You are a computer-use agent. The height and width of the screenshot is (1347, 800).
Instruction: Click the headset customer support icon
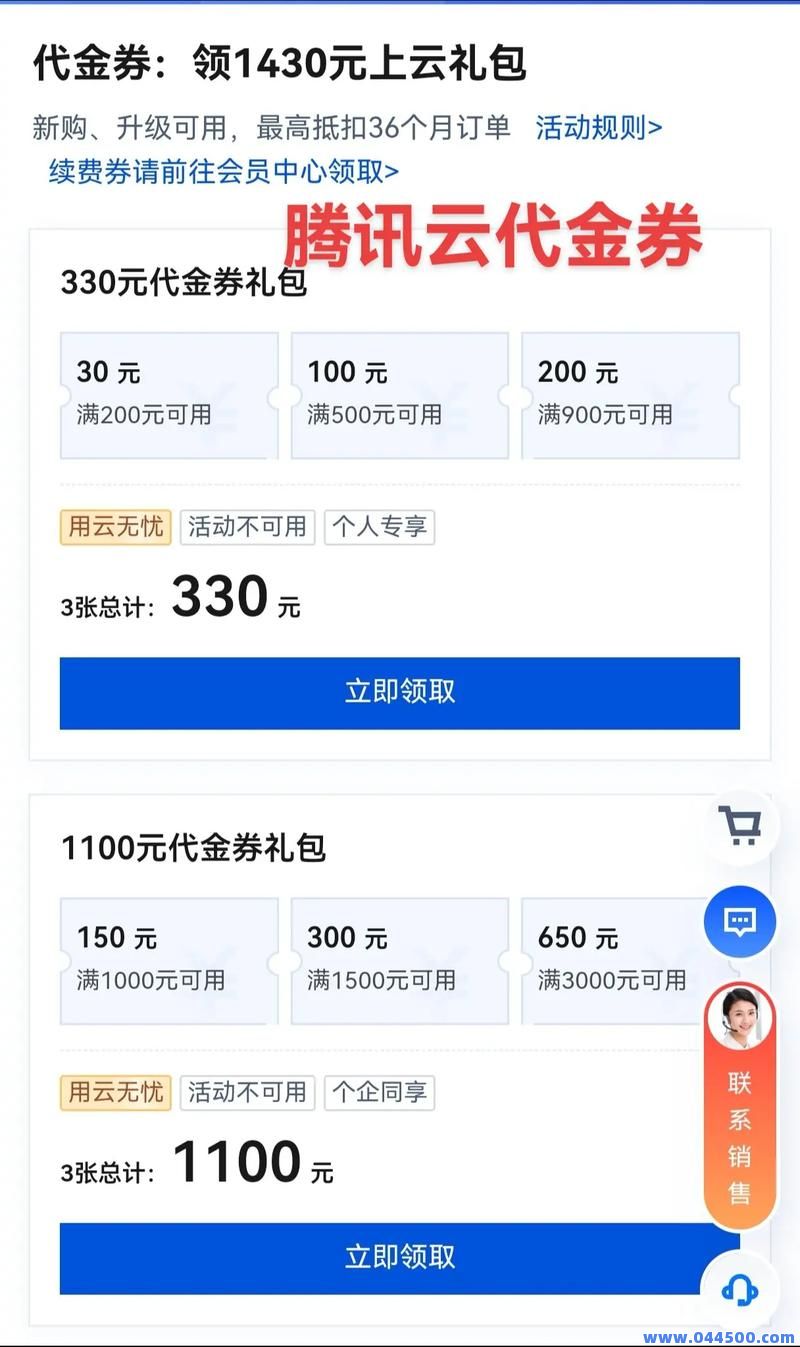coord(740,1292)
